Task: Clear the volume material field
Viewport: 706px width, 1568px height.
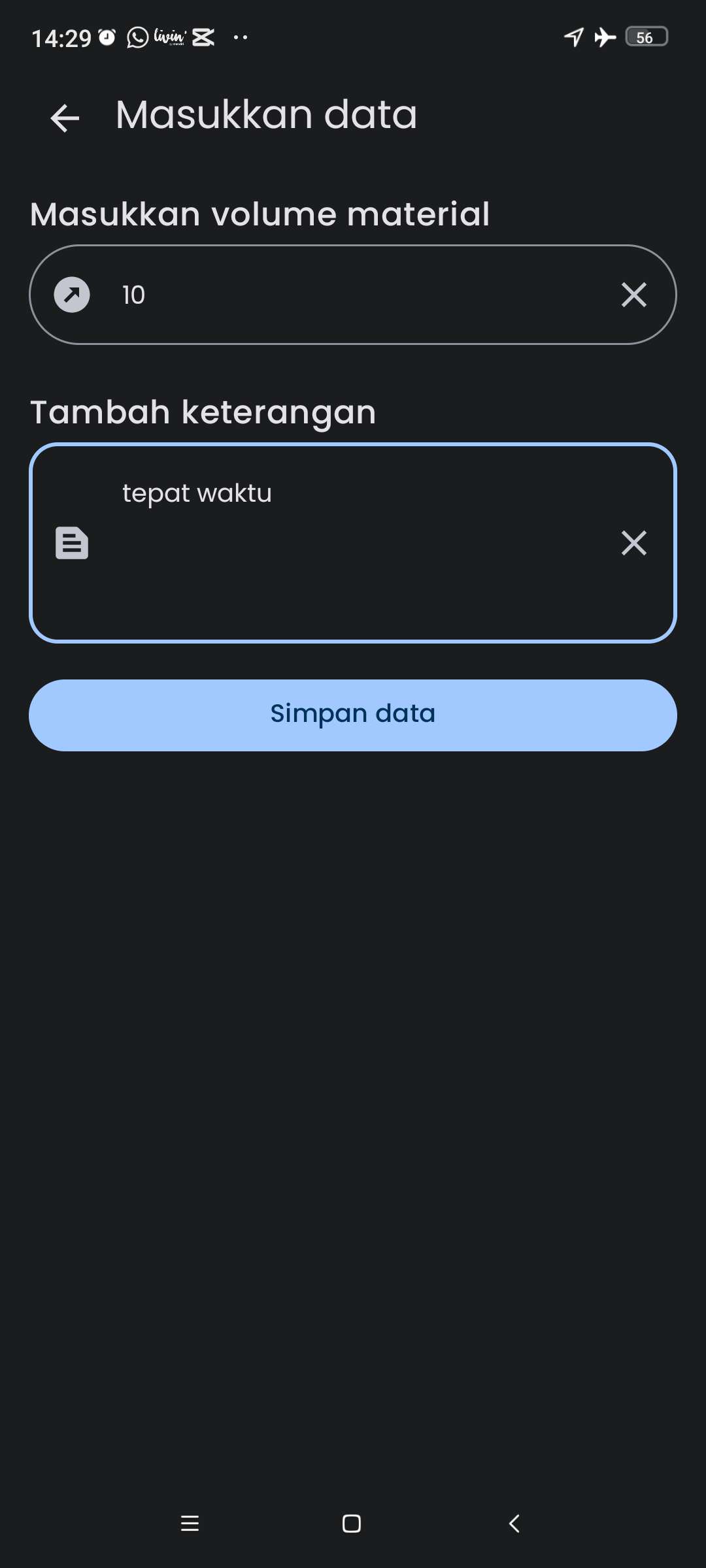Action: 633,295
